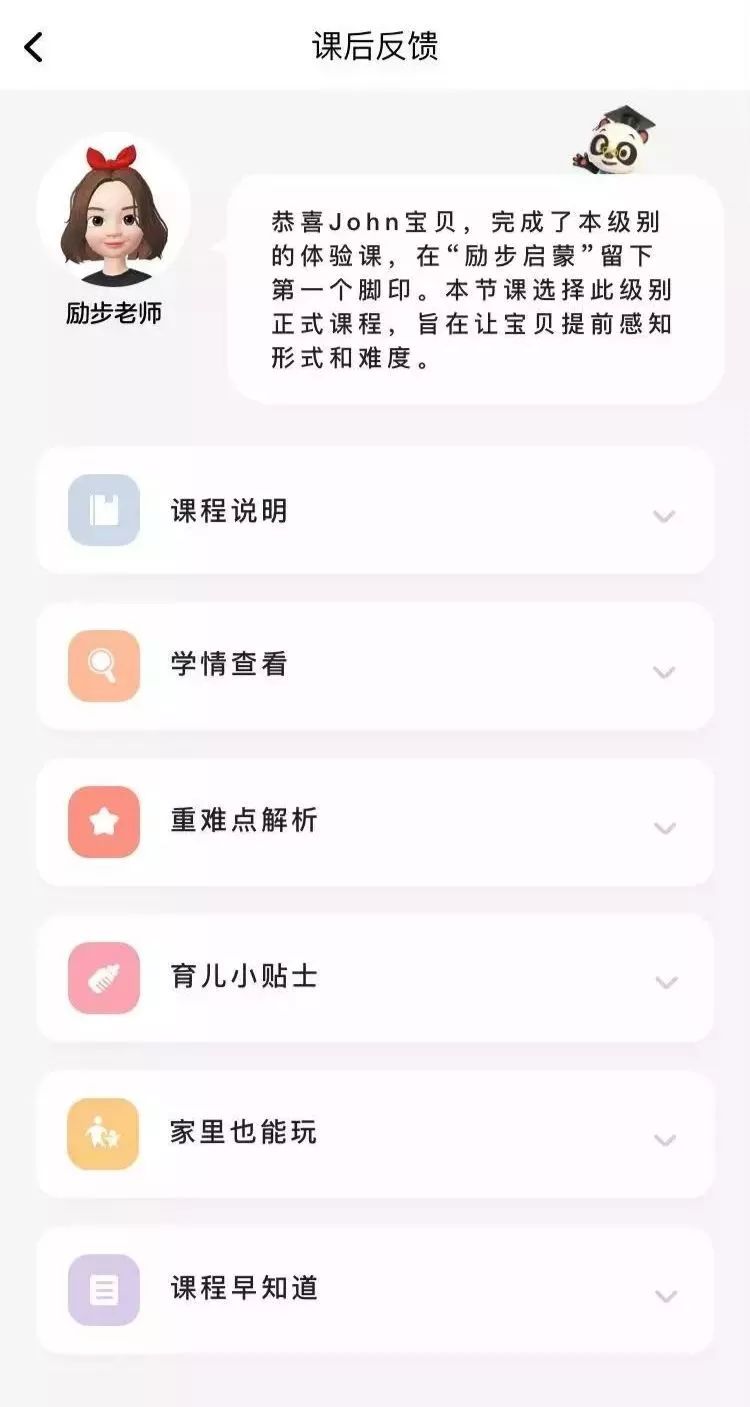Open the 重难点解析 dropdown arrow
This screenshot has height=1407, width=750.
(x=662, y=828)
